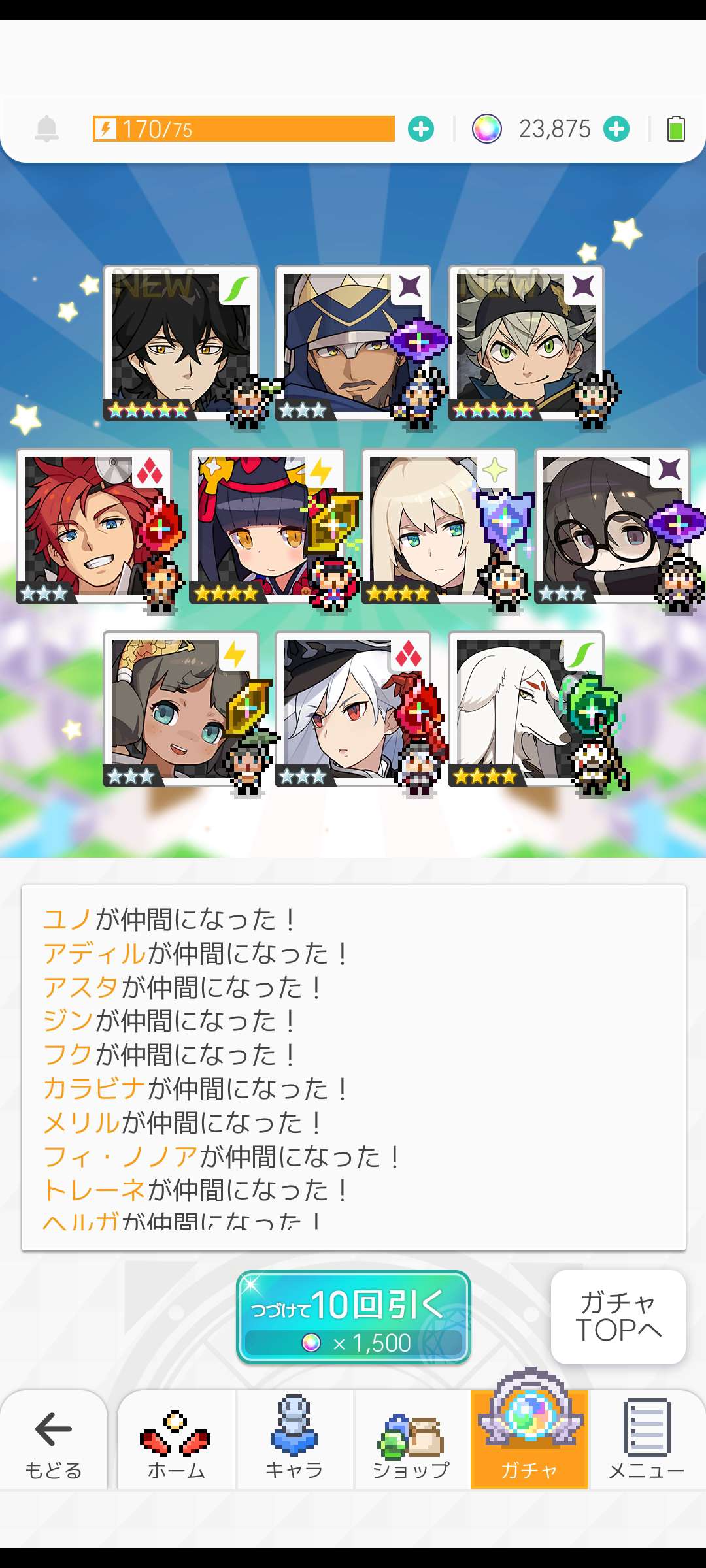Open the glasses-wearing three-star character card

[x=612, y=526]
